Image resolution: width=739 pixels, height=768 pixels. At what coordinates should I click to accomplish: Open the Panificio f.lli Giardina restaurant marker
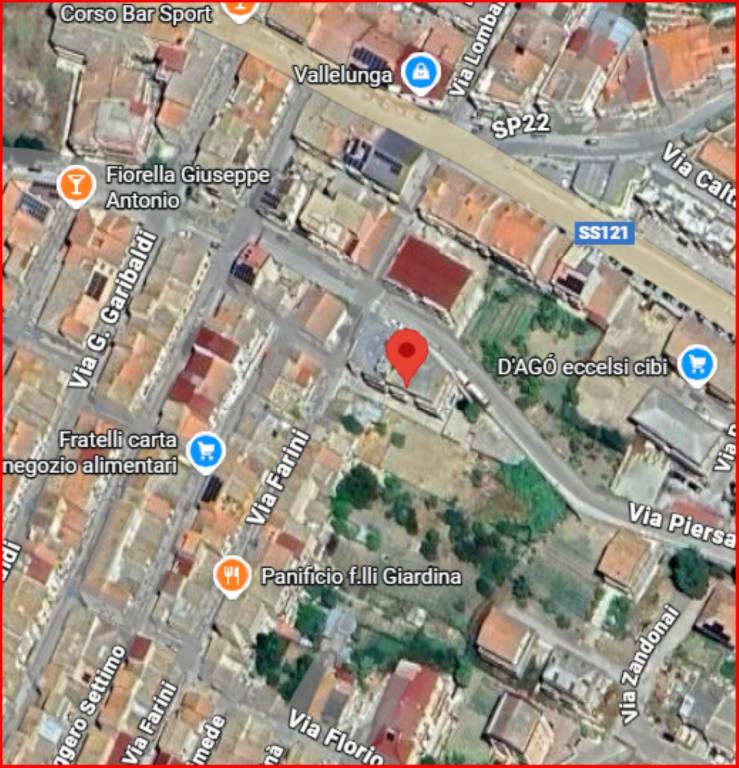pyautogui.click(x=232, y=575)
